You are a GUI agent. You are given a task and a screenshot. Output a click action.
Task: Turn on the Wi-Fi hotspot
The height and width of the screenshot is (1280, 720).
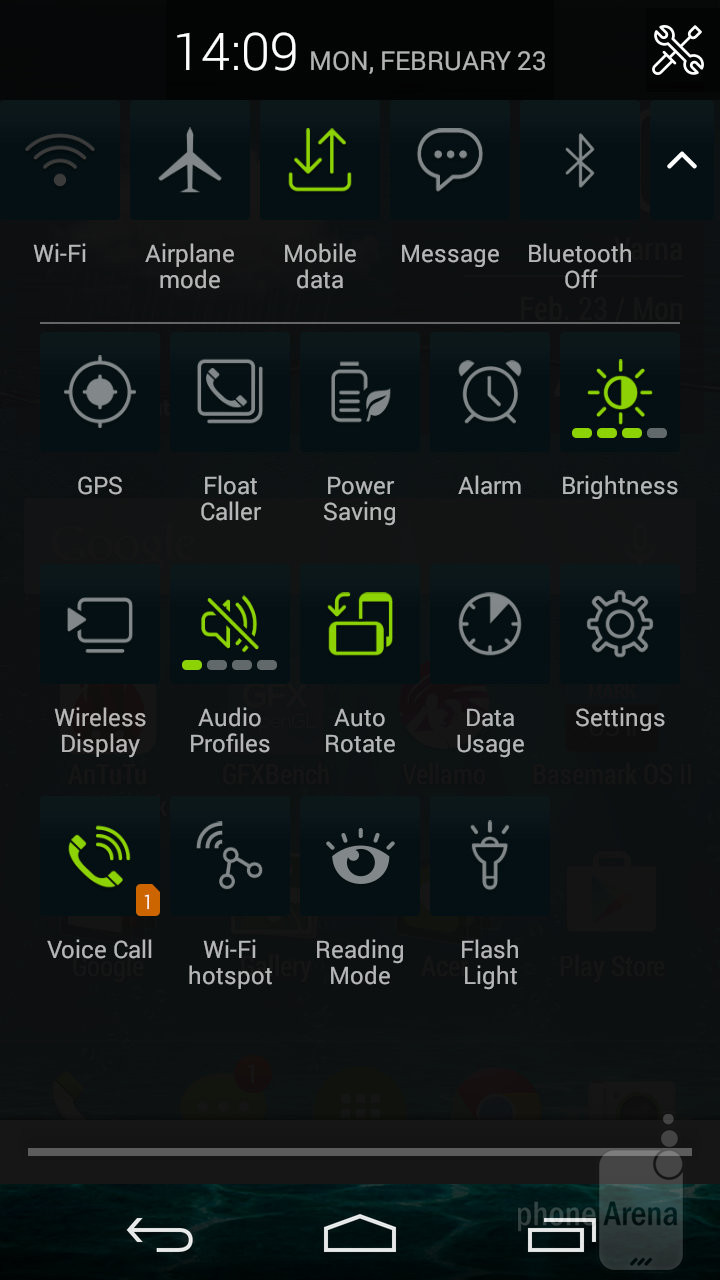point(230,857)
